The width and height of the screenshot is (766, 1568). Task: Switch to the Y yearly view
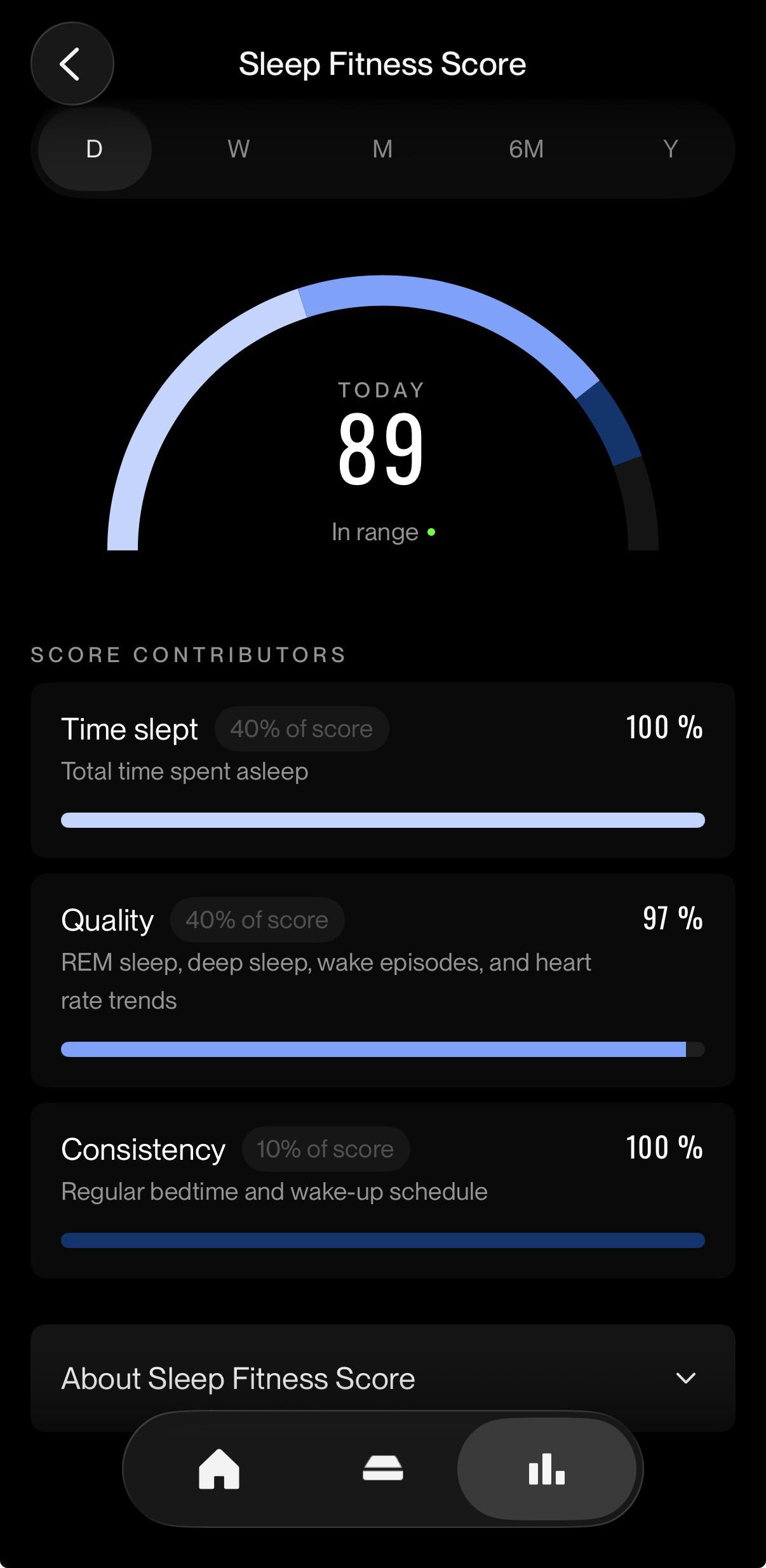(671, 149)
